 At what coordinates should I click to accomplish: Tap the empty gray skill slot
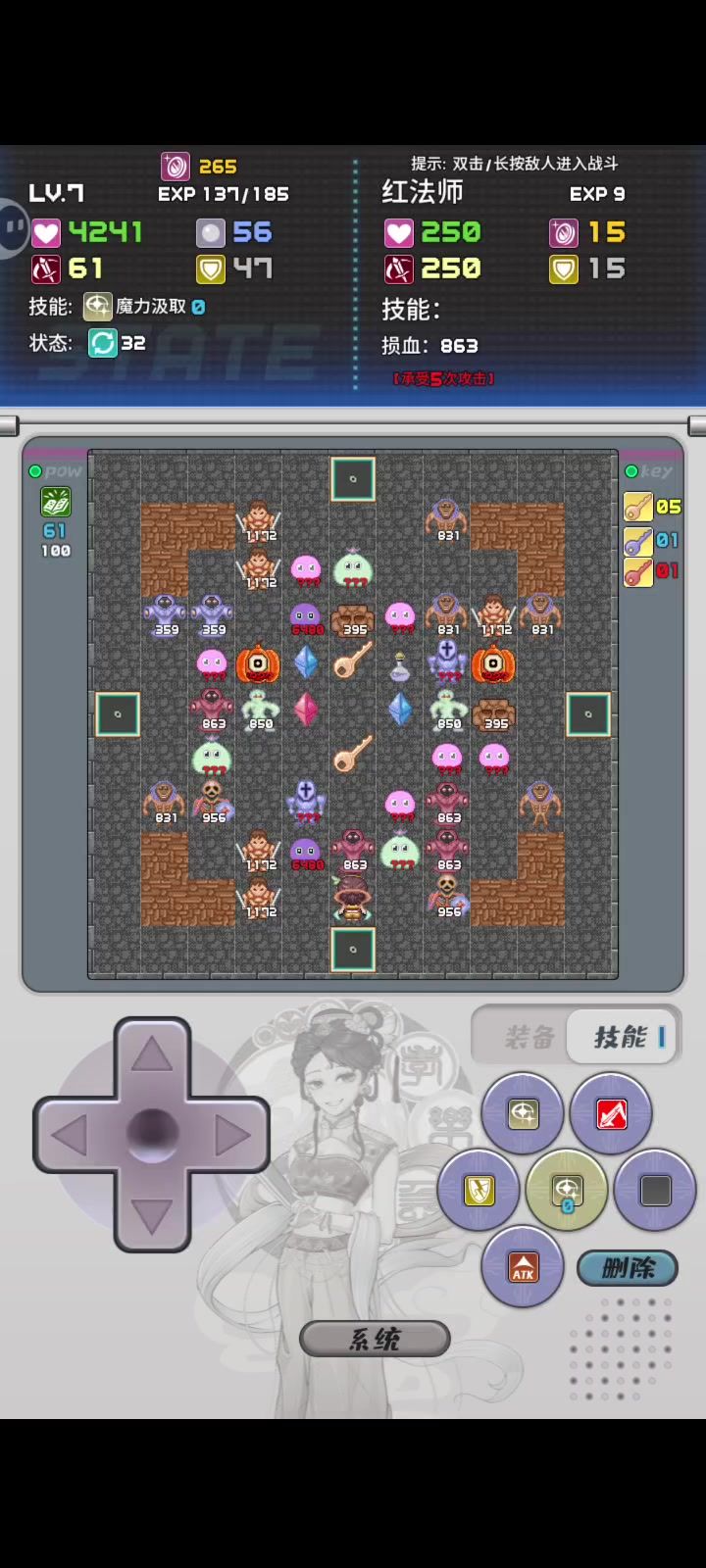tap(655, 1191)
